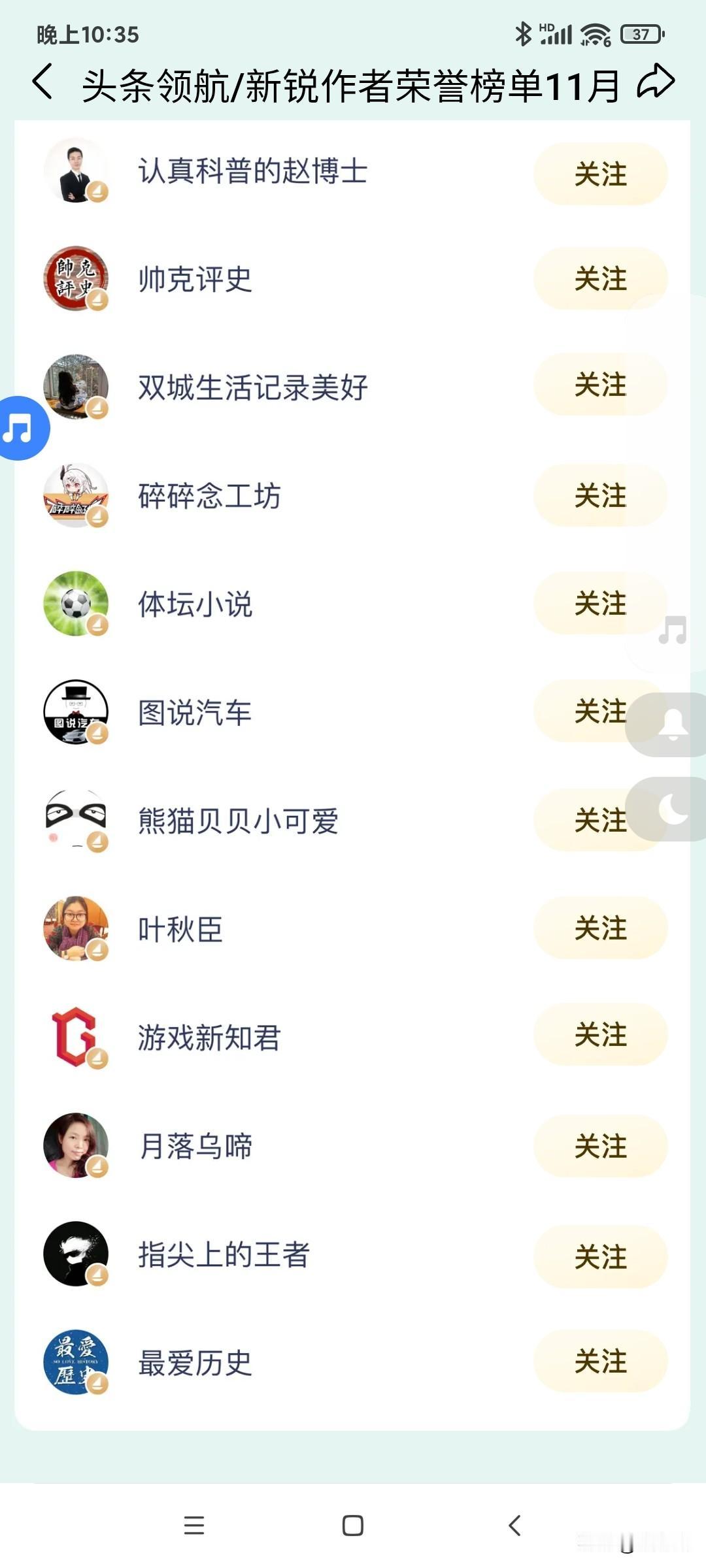
Task: Tap the 关注 button next to 帅克评史
Action: pyautogui.click(x=599, y=278)
